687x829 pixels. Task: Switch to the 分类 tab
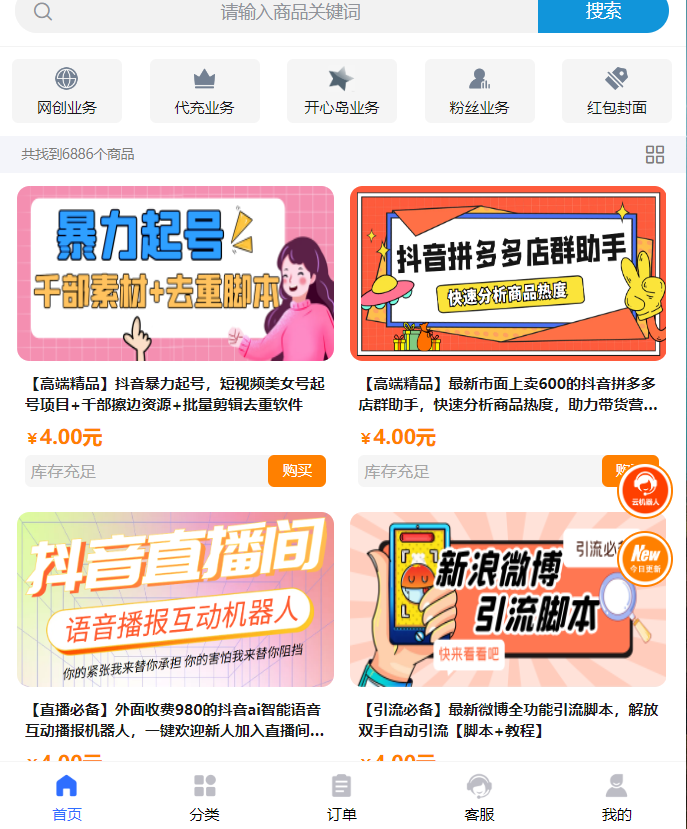tap(204, 797)
